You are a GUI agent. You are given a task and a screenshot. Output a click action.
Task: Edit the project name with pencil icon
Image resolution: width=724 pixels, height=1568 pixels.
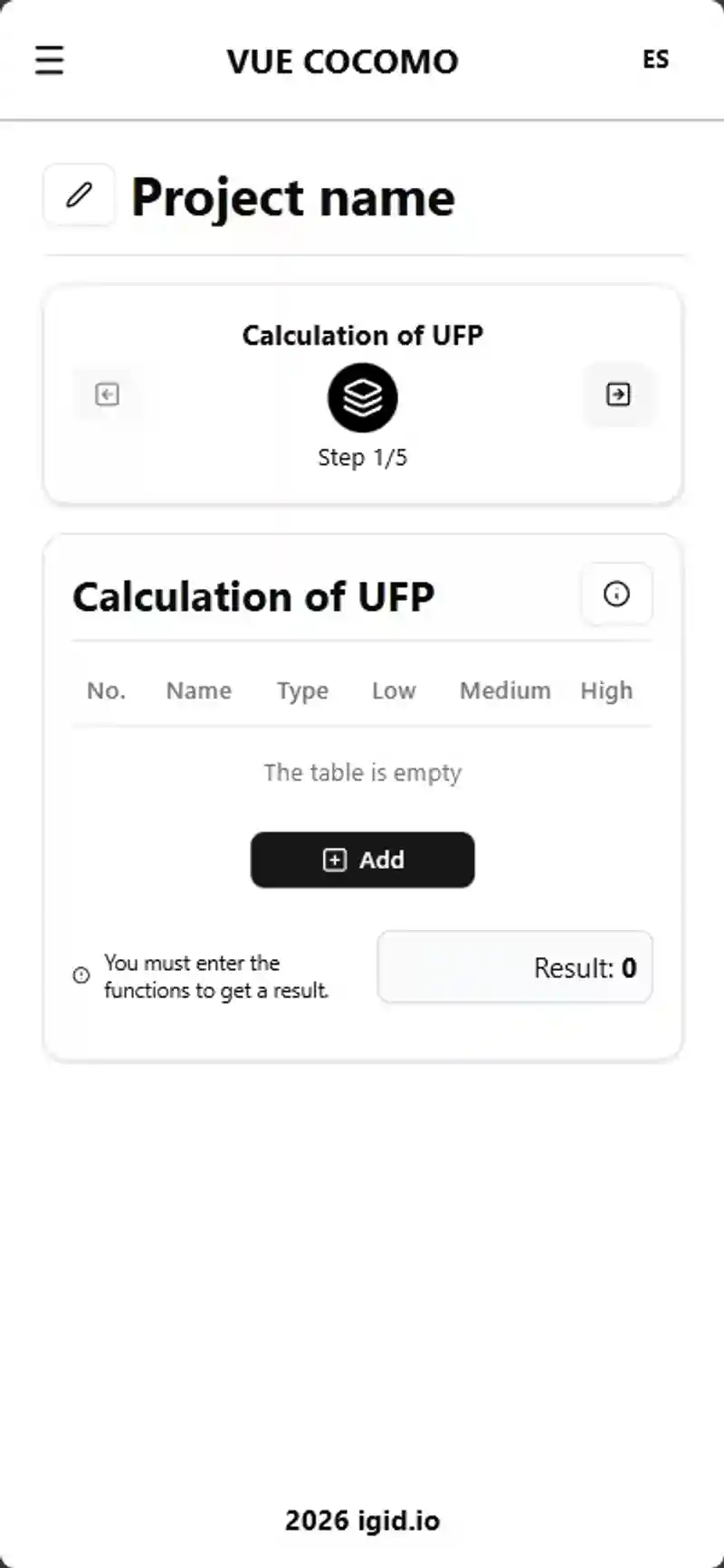80,195
